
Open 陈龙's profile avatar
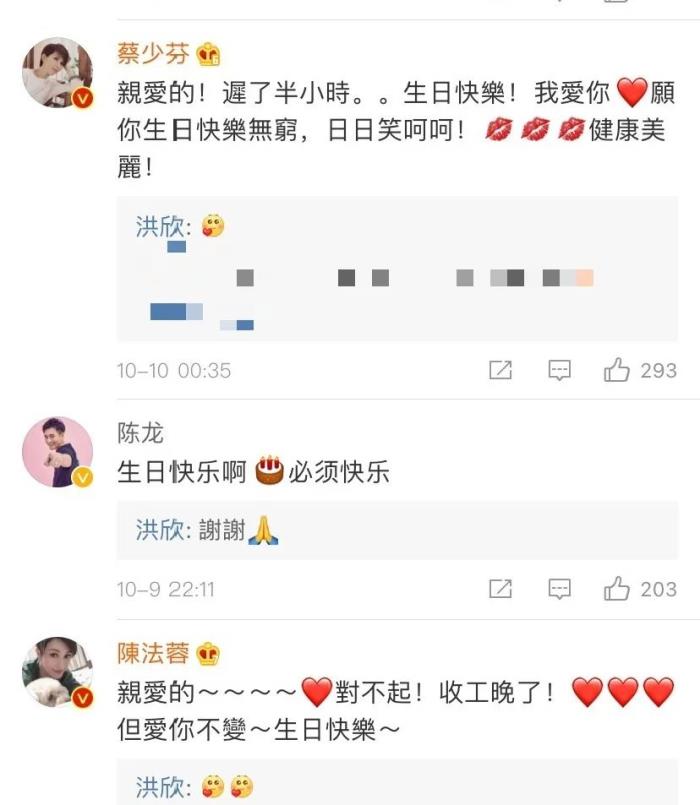pos(58,452)
